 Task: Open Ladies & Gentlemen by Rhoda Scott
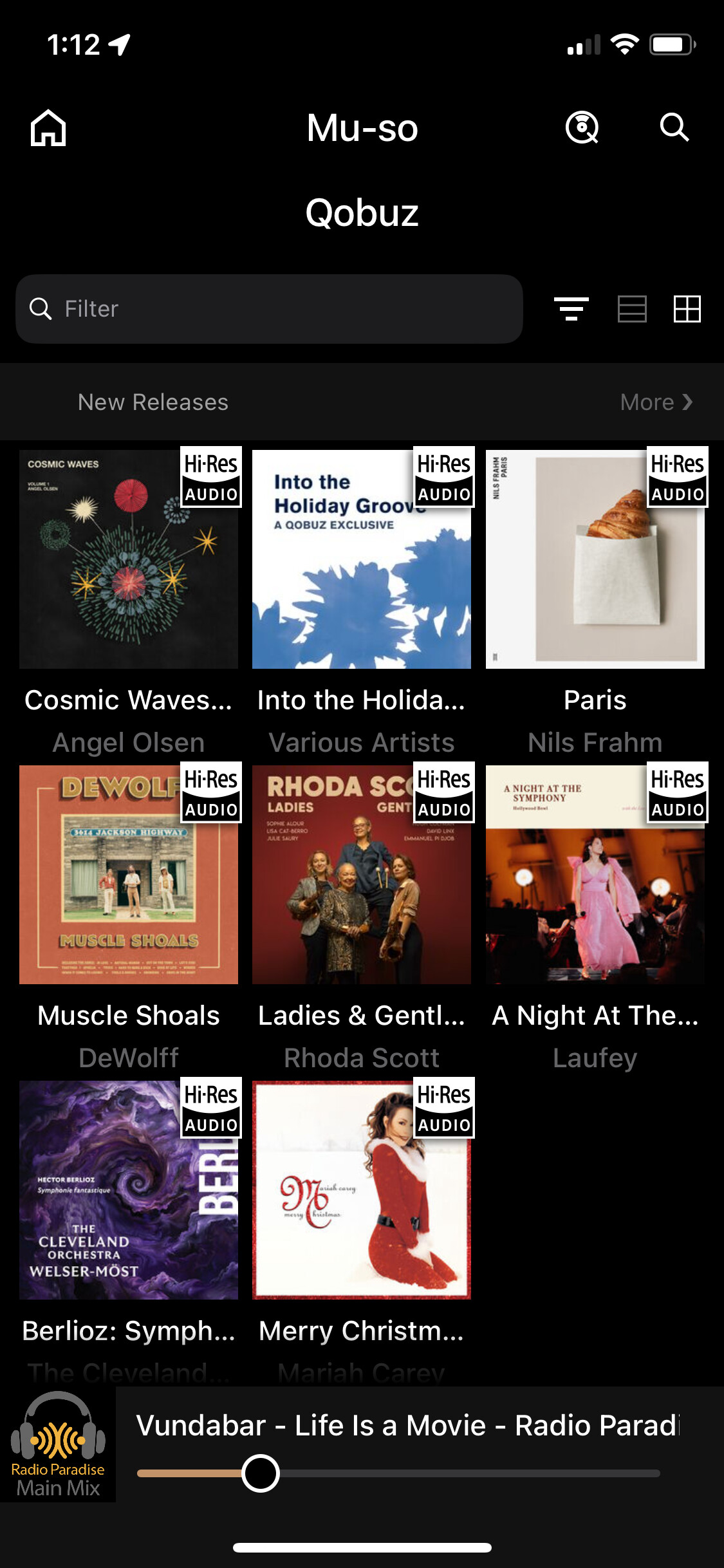362,875
